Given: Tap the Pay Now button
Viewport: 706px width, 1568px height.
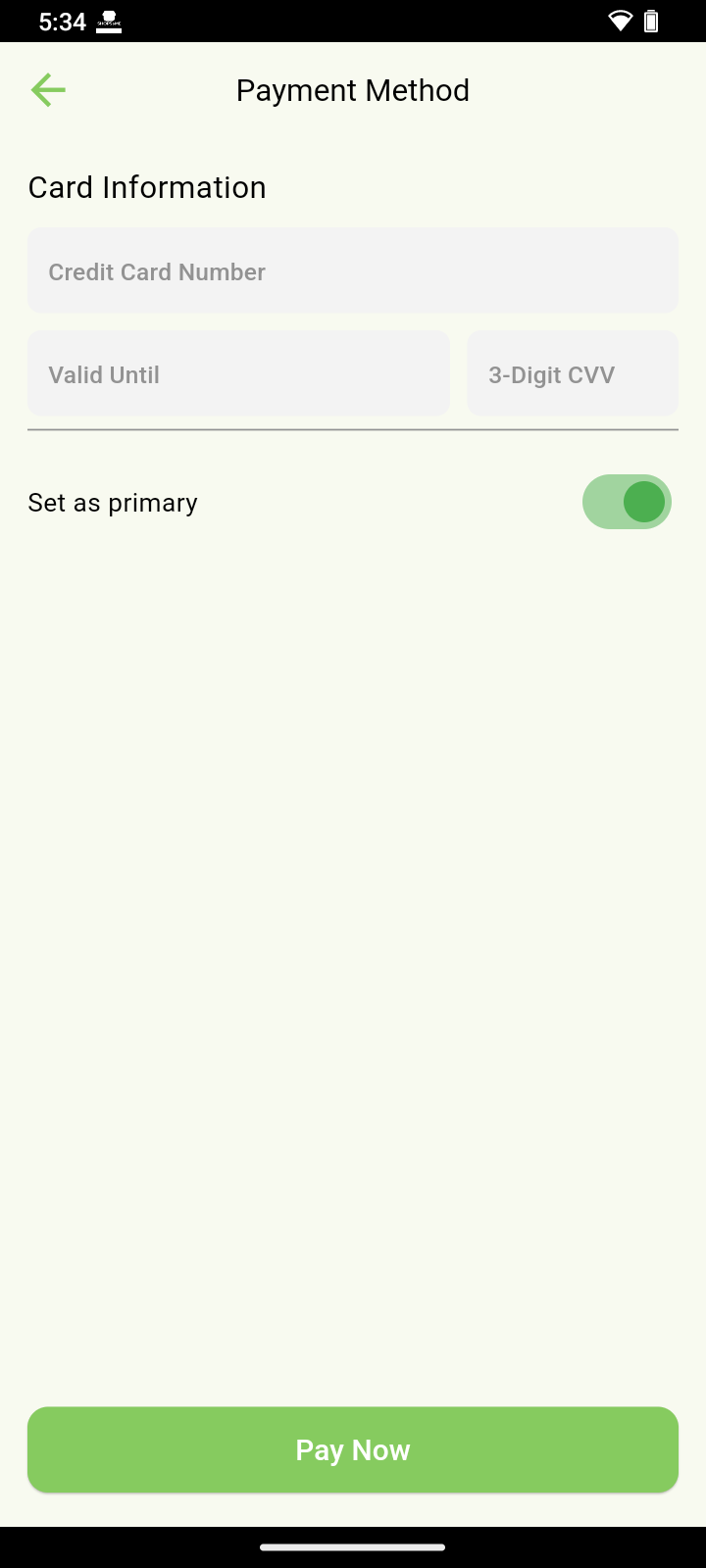Looking at the screenshot, I should 353,1450.
